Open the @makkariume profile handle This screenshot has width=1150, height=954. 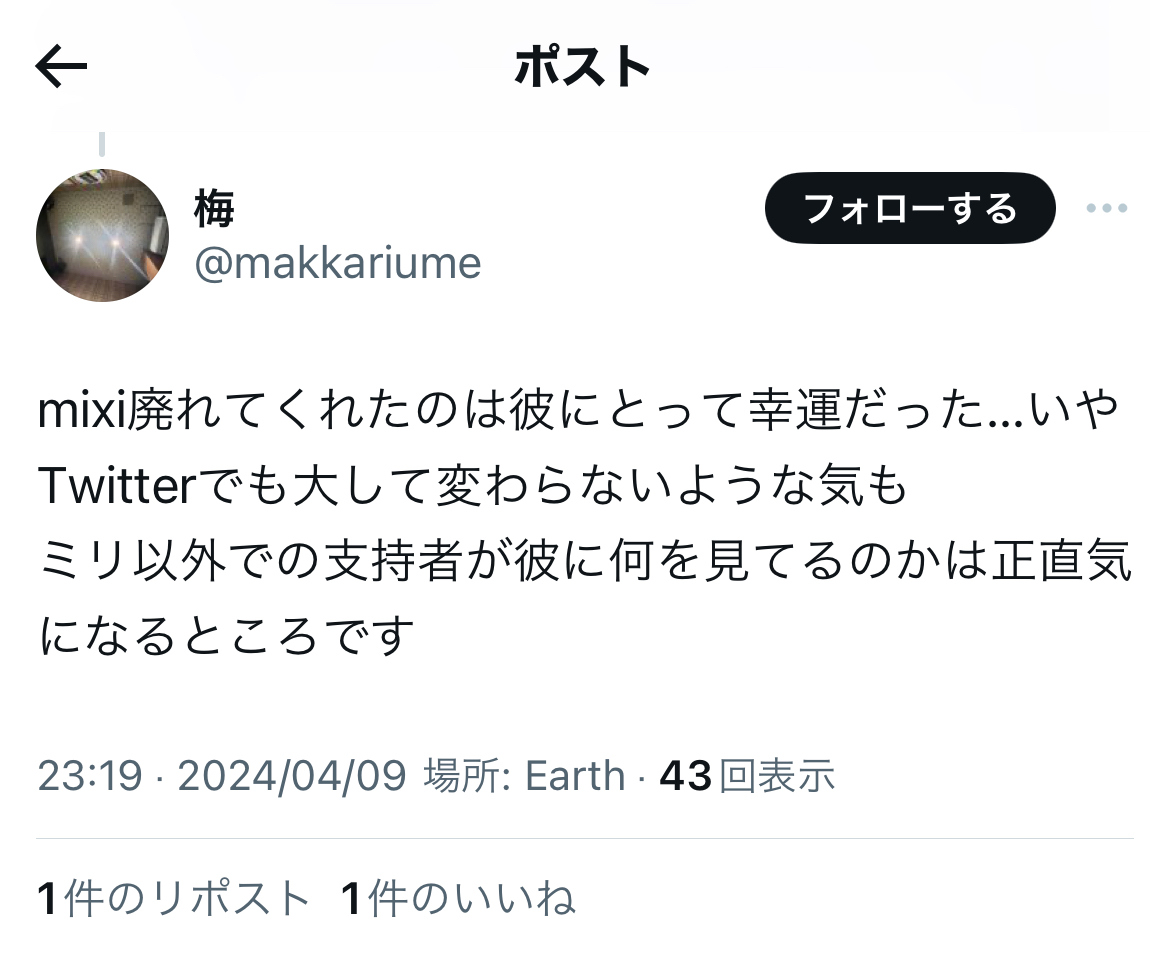338,263
